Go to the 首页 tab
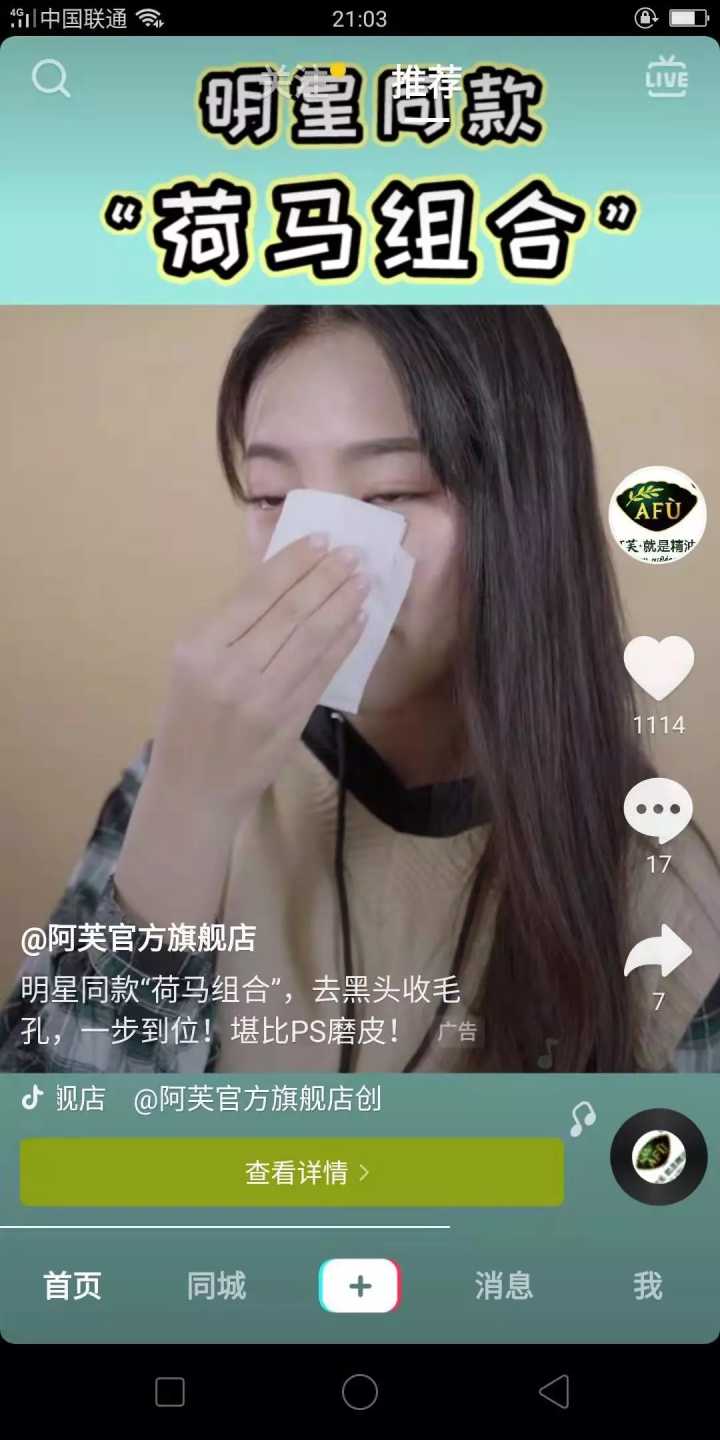Image resolution: width=720 pixels, height=1440 pixels. pos(72,1286)
